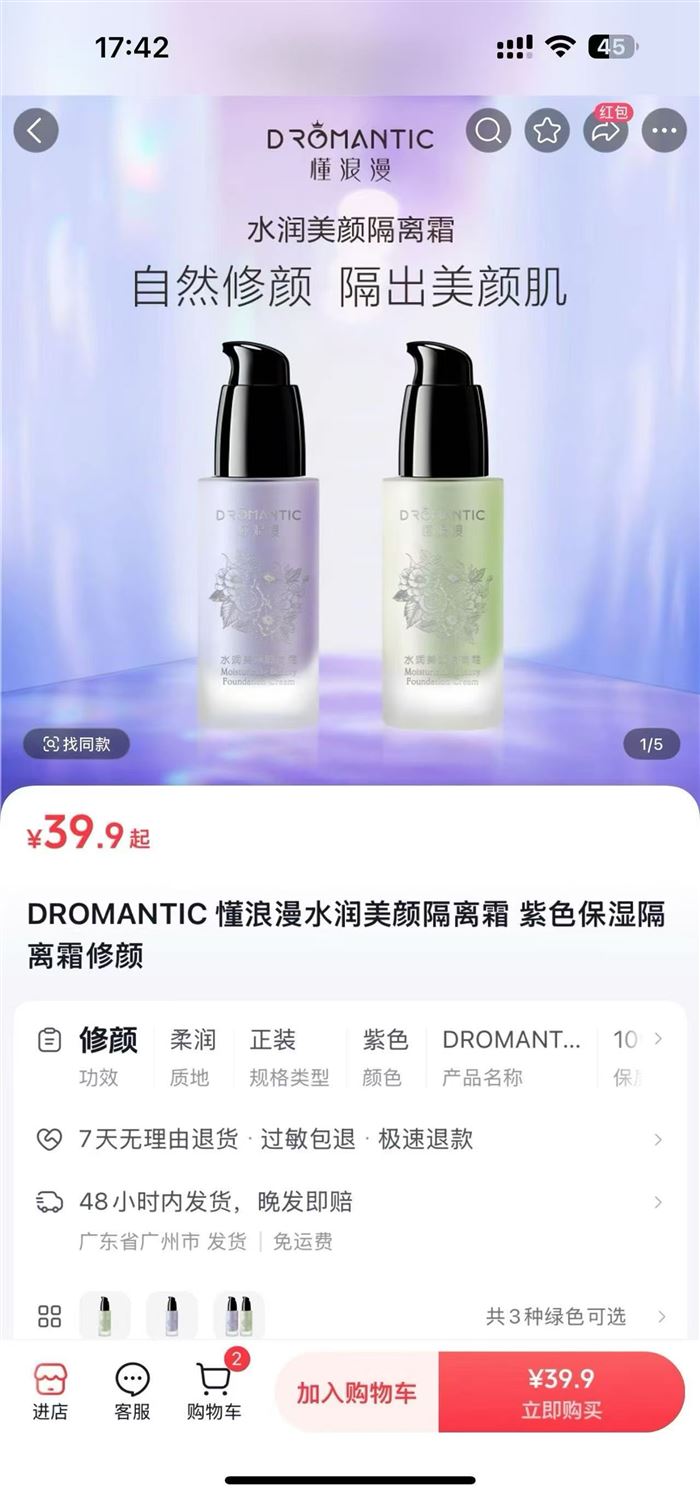Select the green bottle variant thumbnail
Image resolution: width=700 pixels, height=1497 pixels.
[x=104, y=1316]
